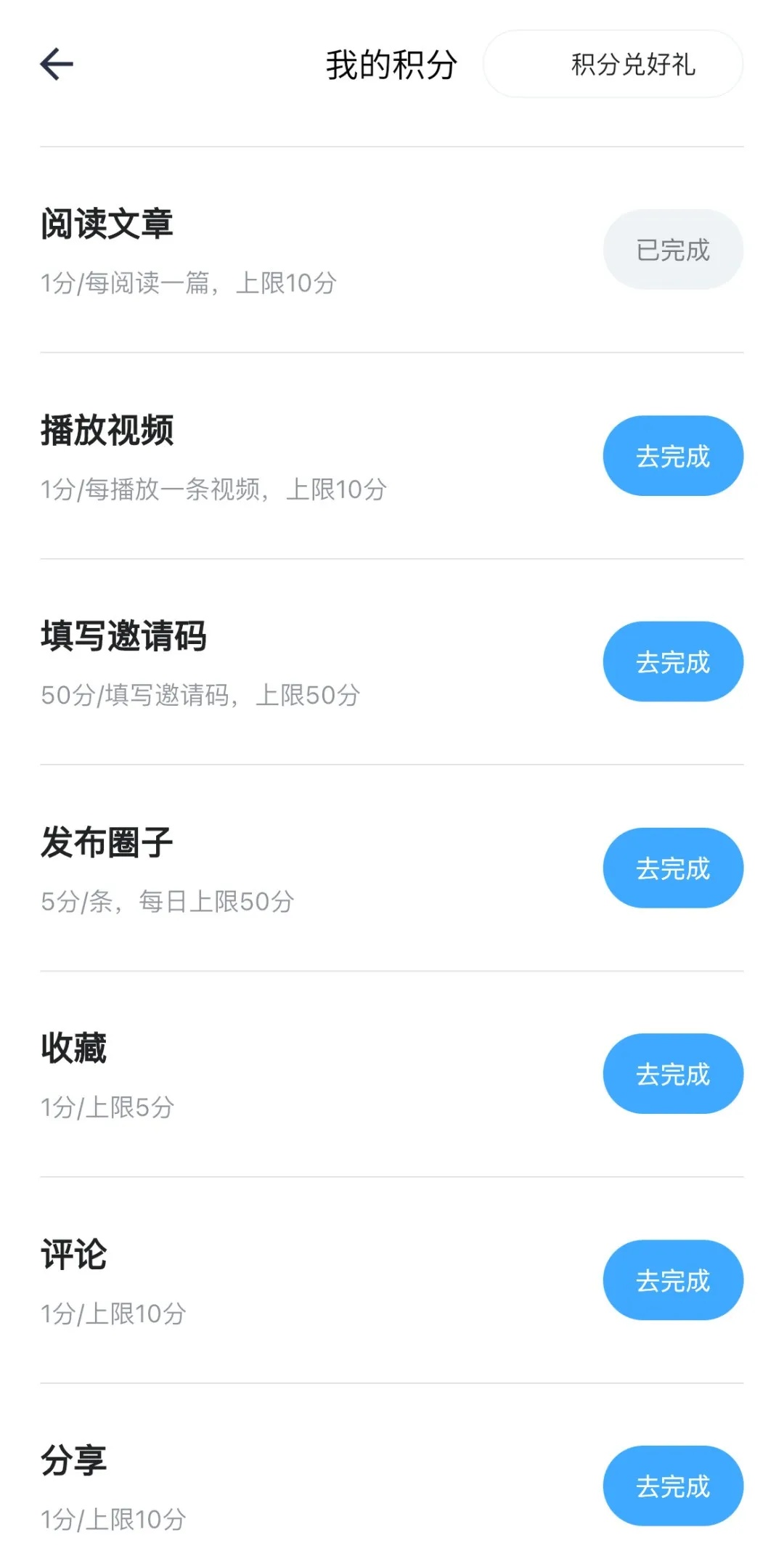Tap 已完成 button for 阅读文章

point(673,250)
